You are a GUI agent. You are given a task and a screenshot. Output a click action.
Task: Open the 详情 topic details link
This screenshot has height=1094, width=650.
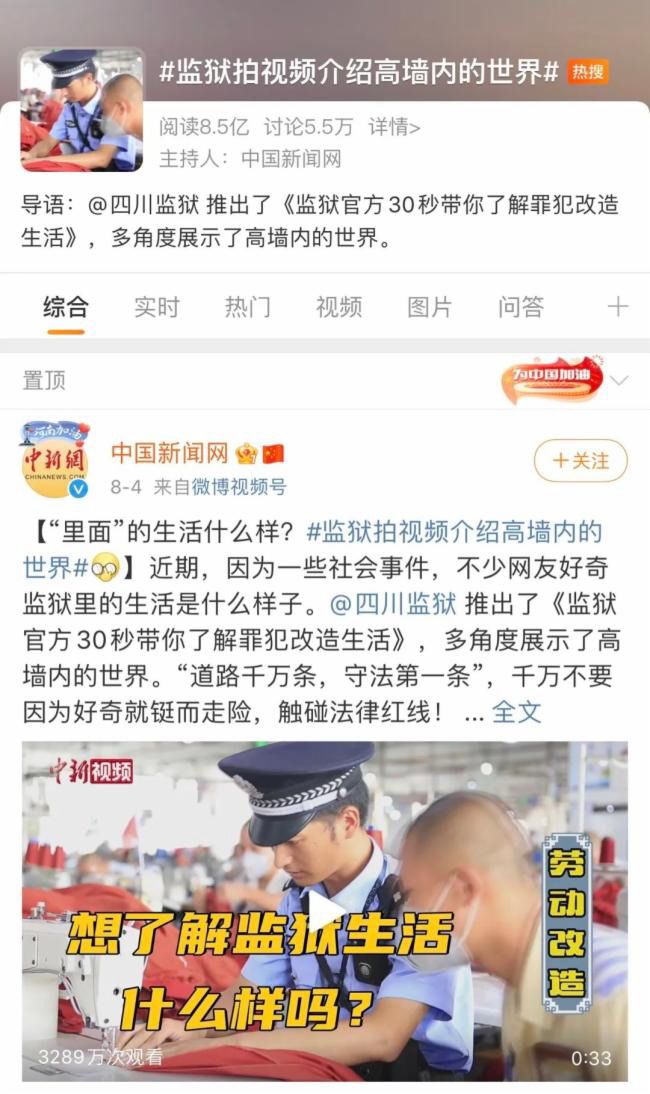394,127
